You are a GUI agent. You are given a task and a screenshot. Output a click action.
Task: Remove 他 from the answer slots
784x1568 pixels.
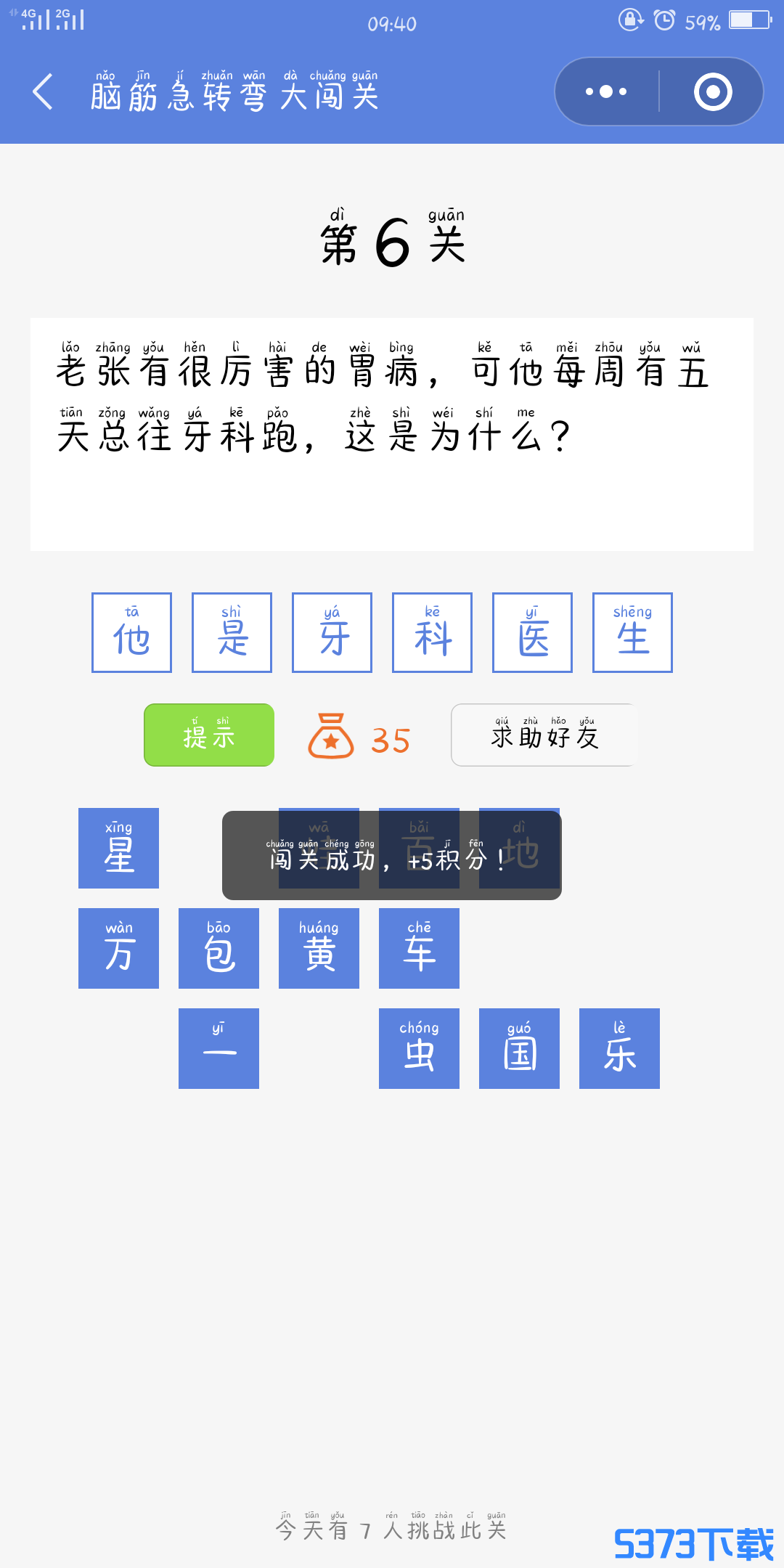pyautogui.click(x=131, y=632)
